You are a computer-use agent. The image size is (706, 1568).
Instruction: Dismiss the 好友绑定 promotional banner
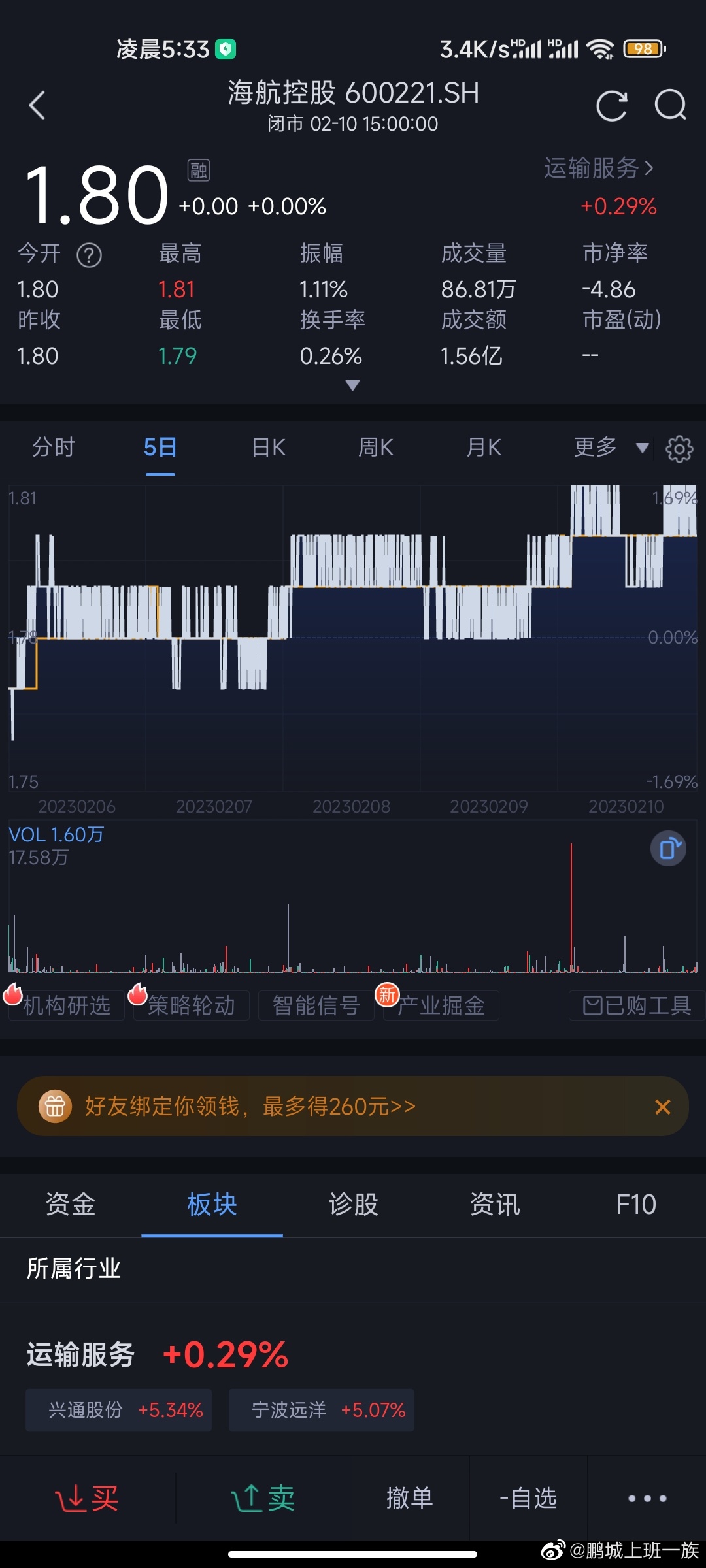point(663,1106)
